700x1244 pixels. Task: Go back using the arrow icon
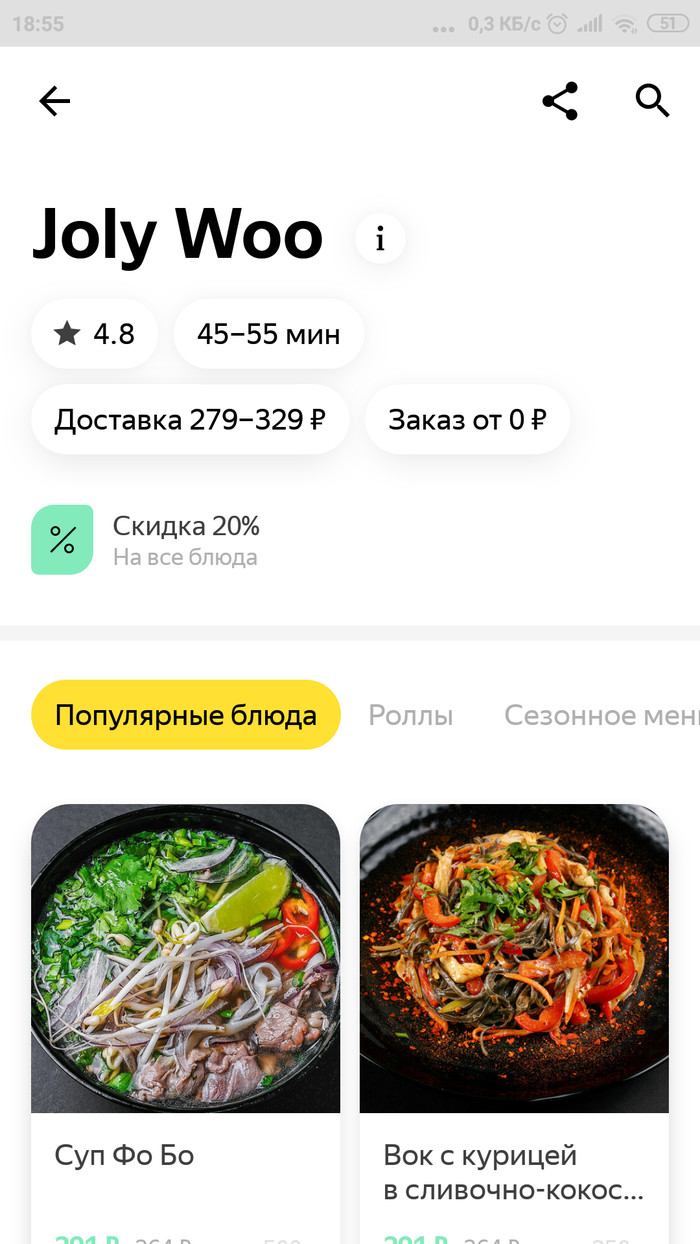[x=55, y=101]
